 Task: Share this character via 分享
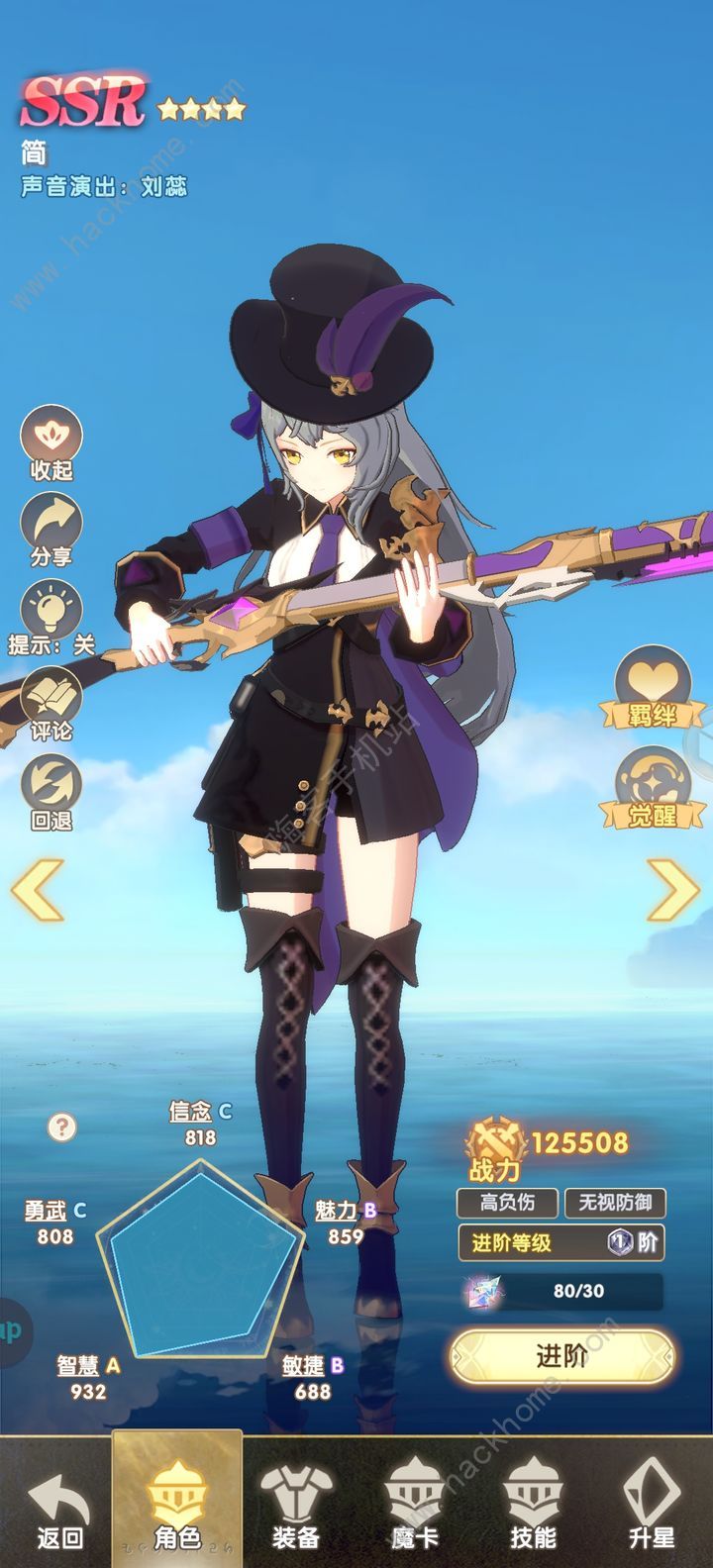pyautogui.click(x=51, y=528)
